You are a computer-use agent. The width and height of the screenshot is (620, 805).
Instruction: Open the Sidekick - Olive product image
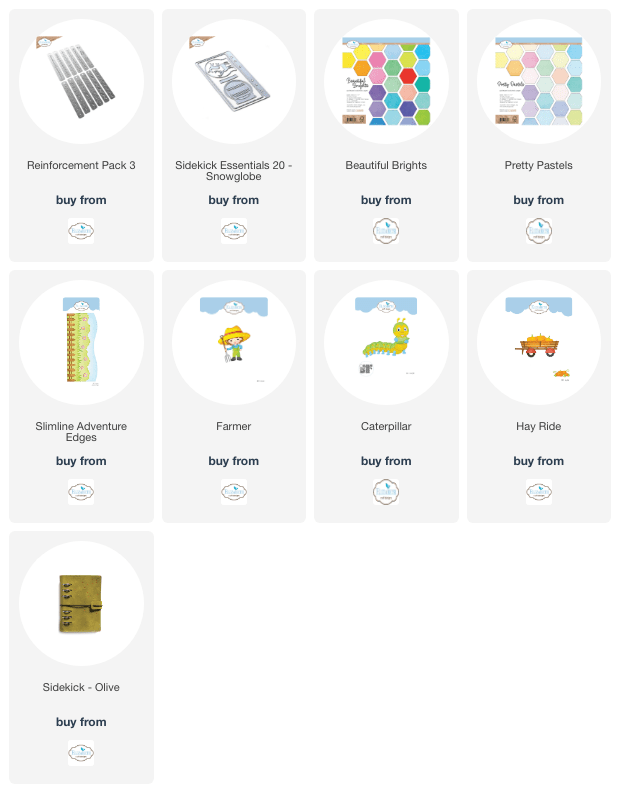tap(81, 603)
